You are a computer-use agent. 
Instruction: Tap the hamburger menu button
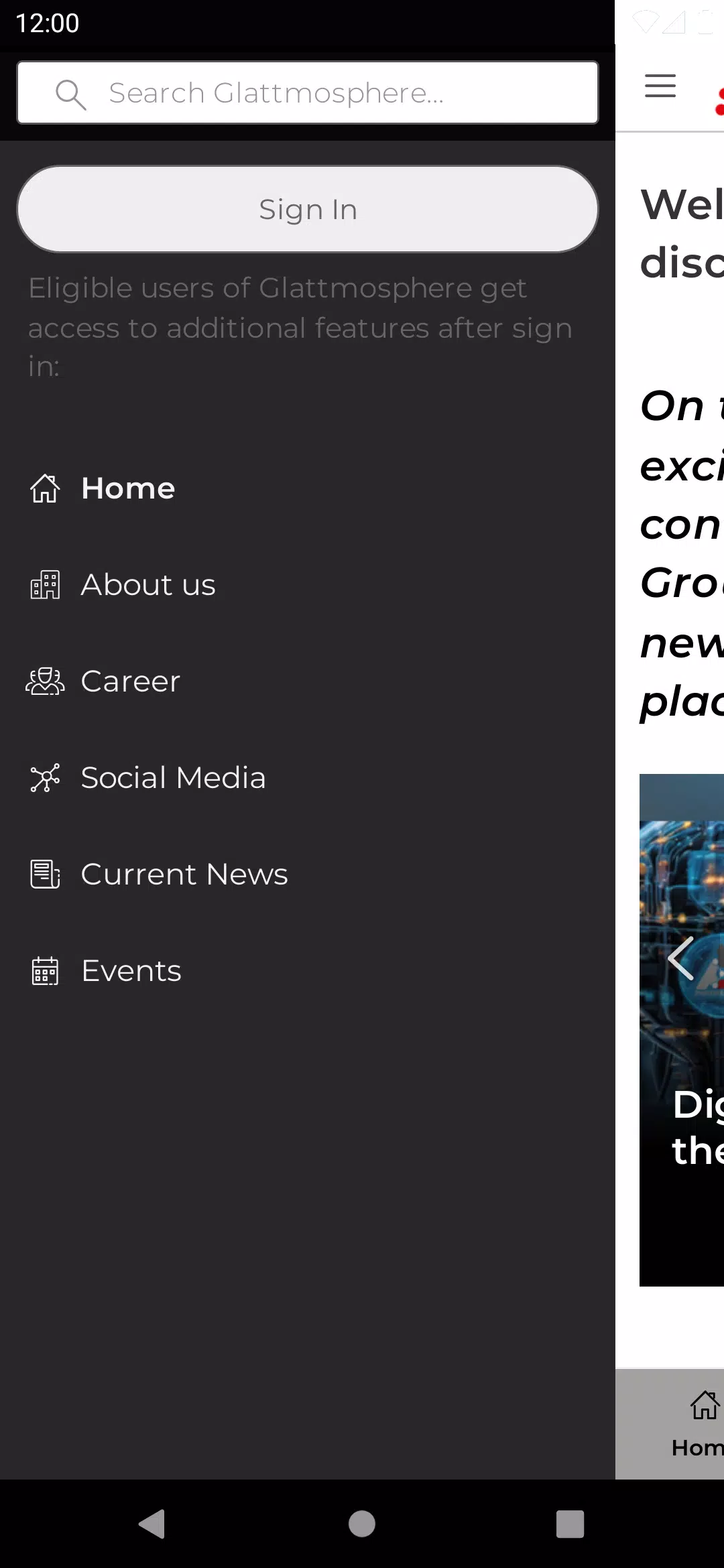coord(660,86)
